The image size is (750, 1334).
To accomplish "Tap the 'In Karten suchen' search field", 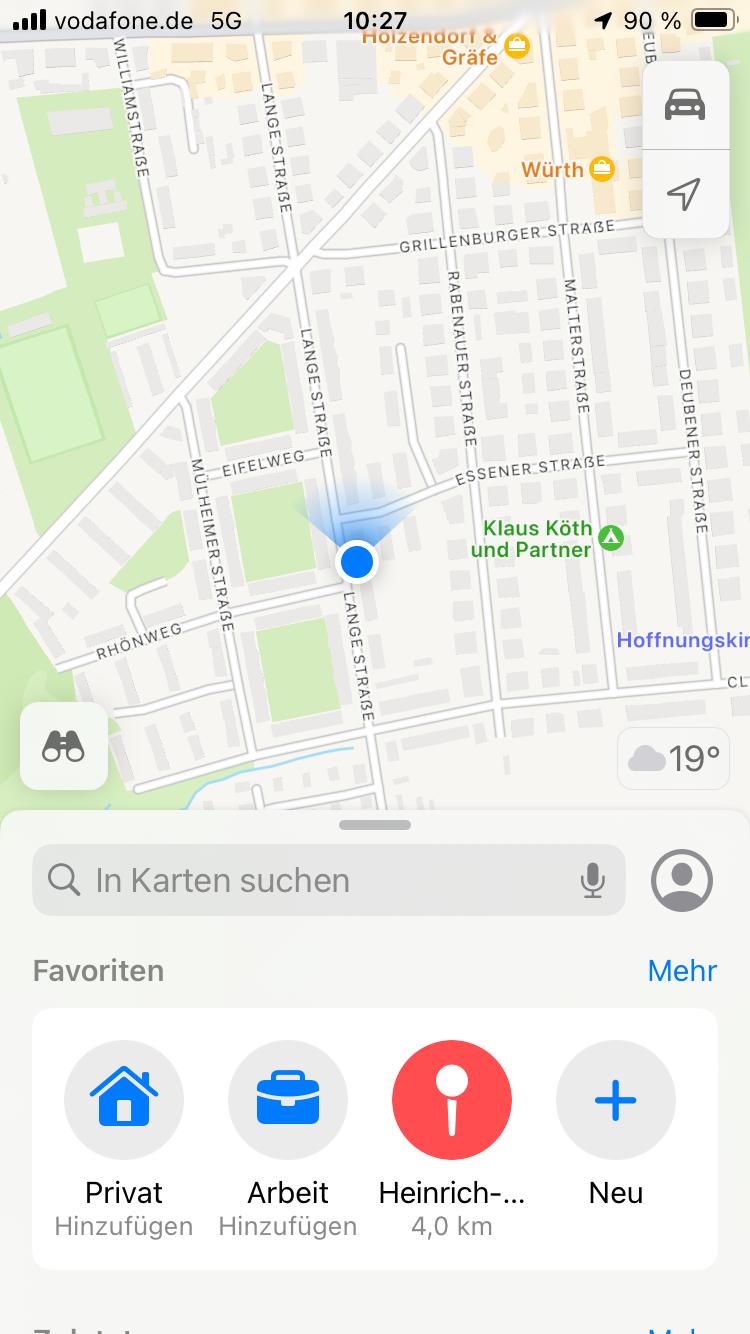I will point(329,880).
